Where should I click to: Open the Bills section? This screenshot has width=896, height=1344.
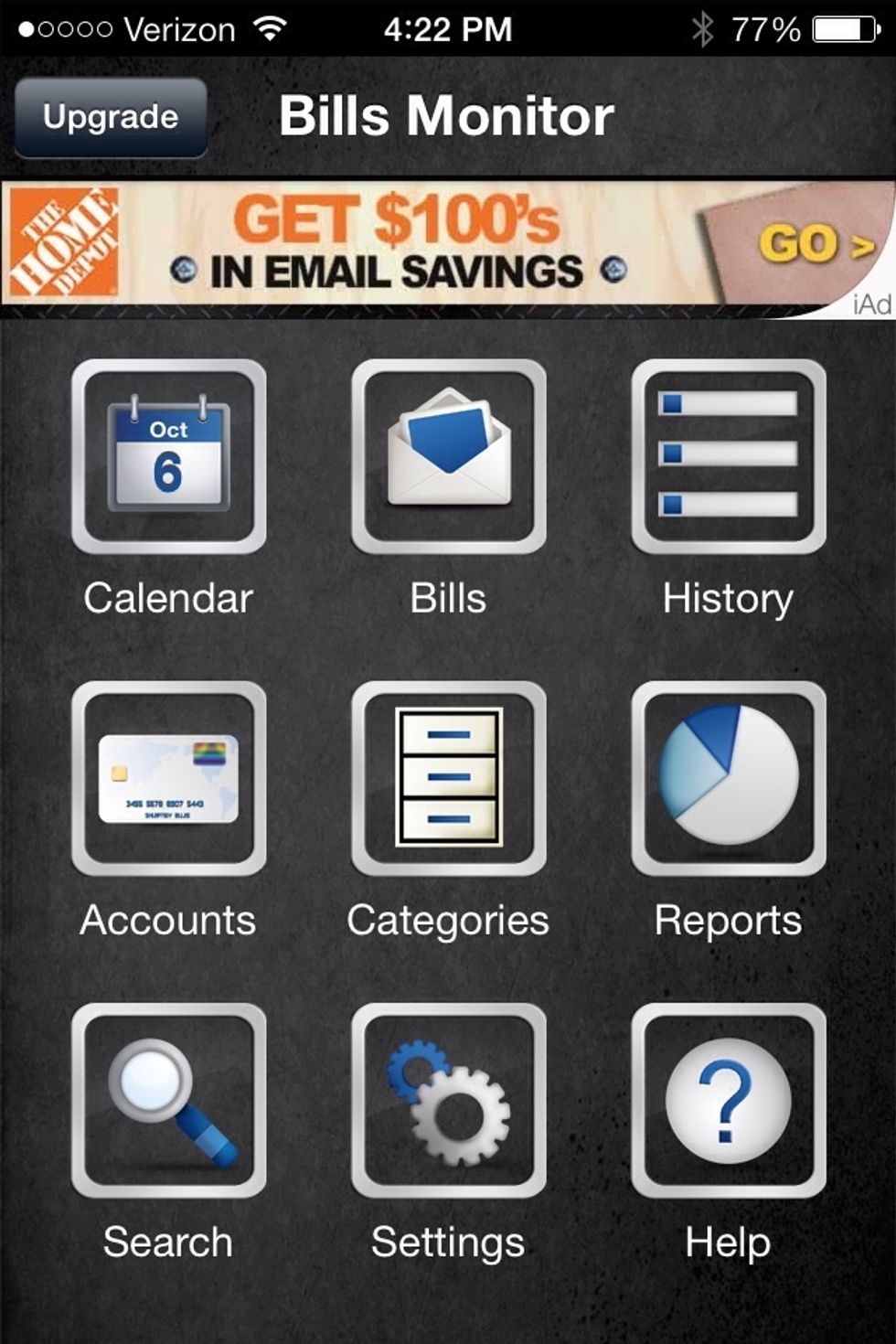point(448,456)
